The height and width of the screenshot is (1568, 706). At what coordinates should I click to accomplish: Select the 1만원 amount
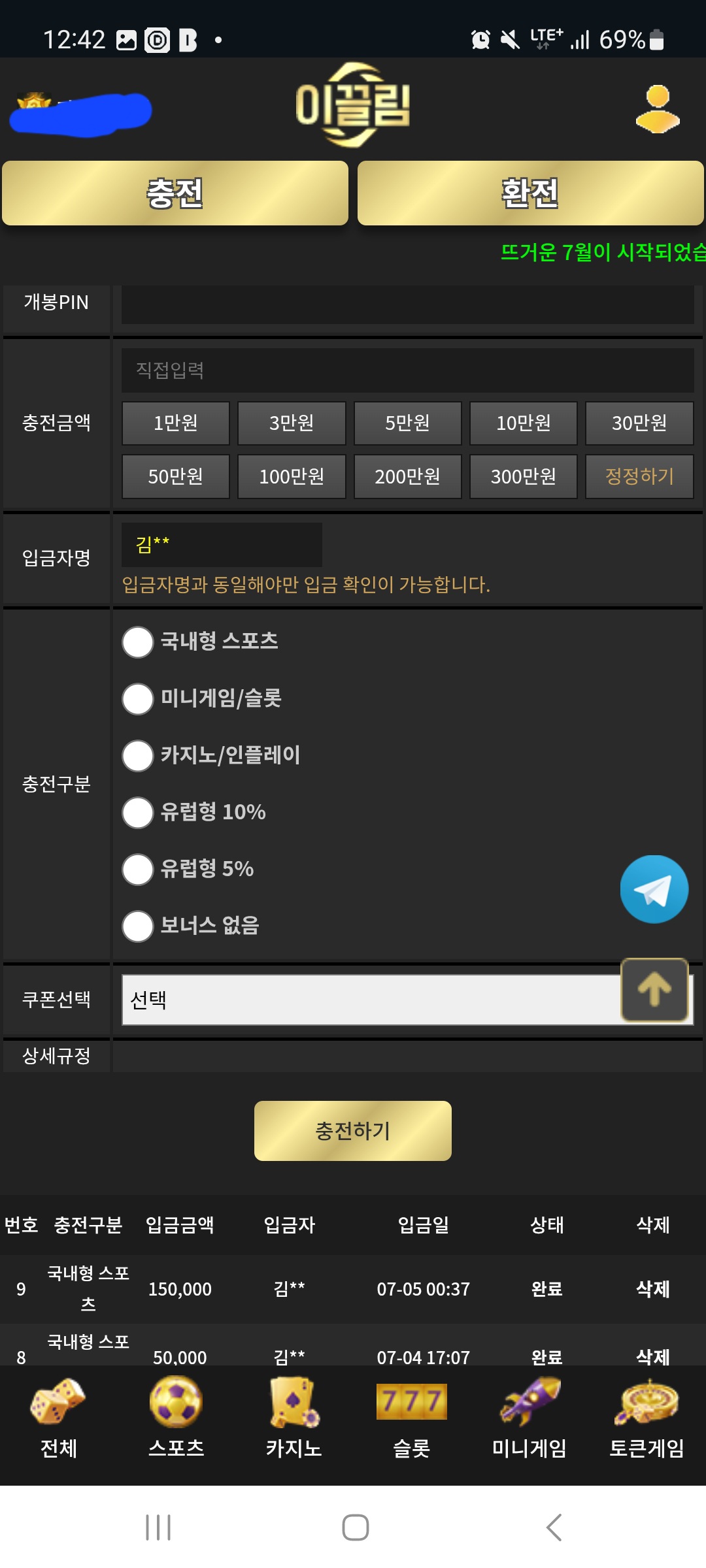pyautogui.click(x=176, y=423)
